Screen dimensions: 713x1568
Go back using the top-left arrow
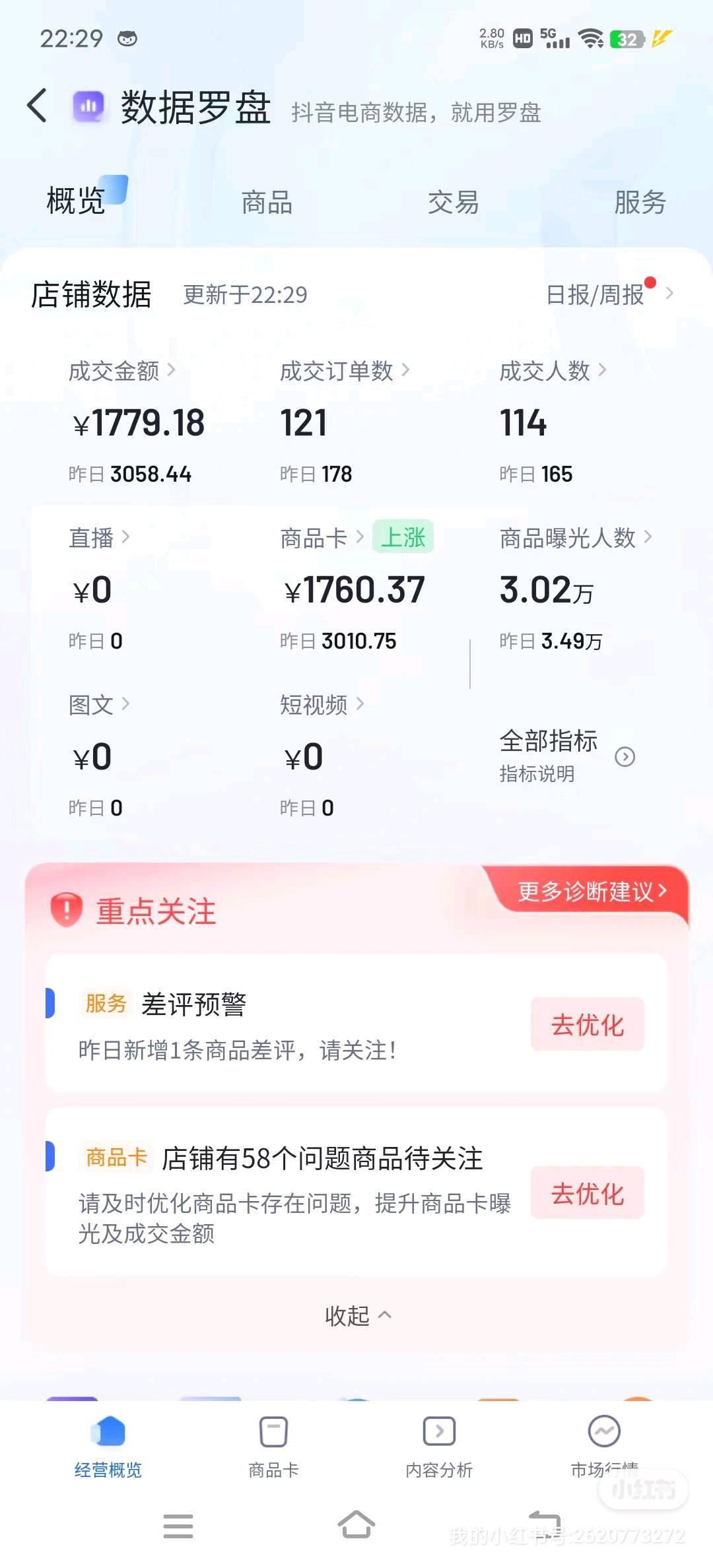pos(38,106)
